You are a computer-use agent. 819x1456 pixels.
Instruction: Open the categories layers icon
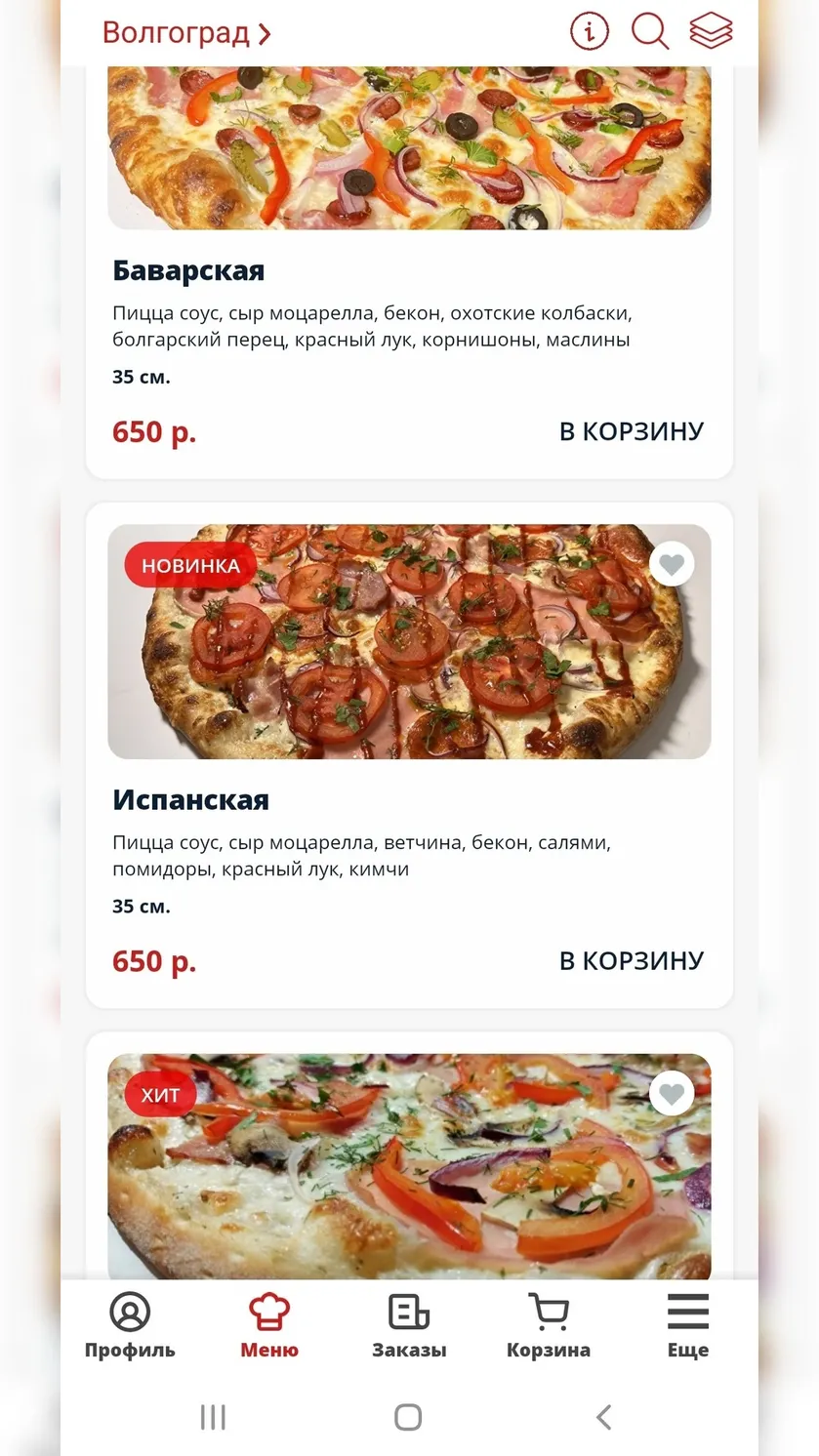click(x=711, y=31)
